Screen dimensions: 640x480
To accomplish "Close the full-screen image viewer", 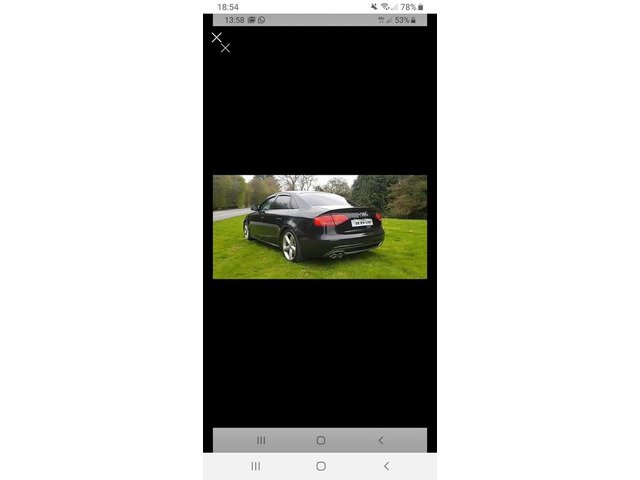I will (x=217, y=38).
